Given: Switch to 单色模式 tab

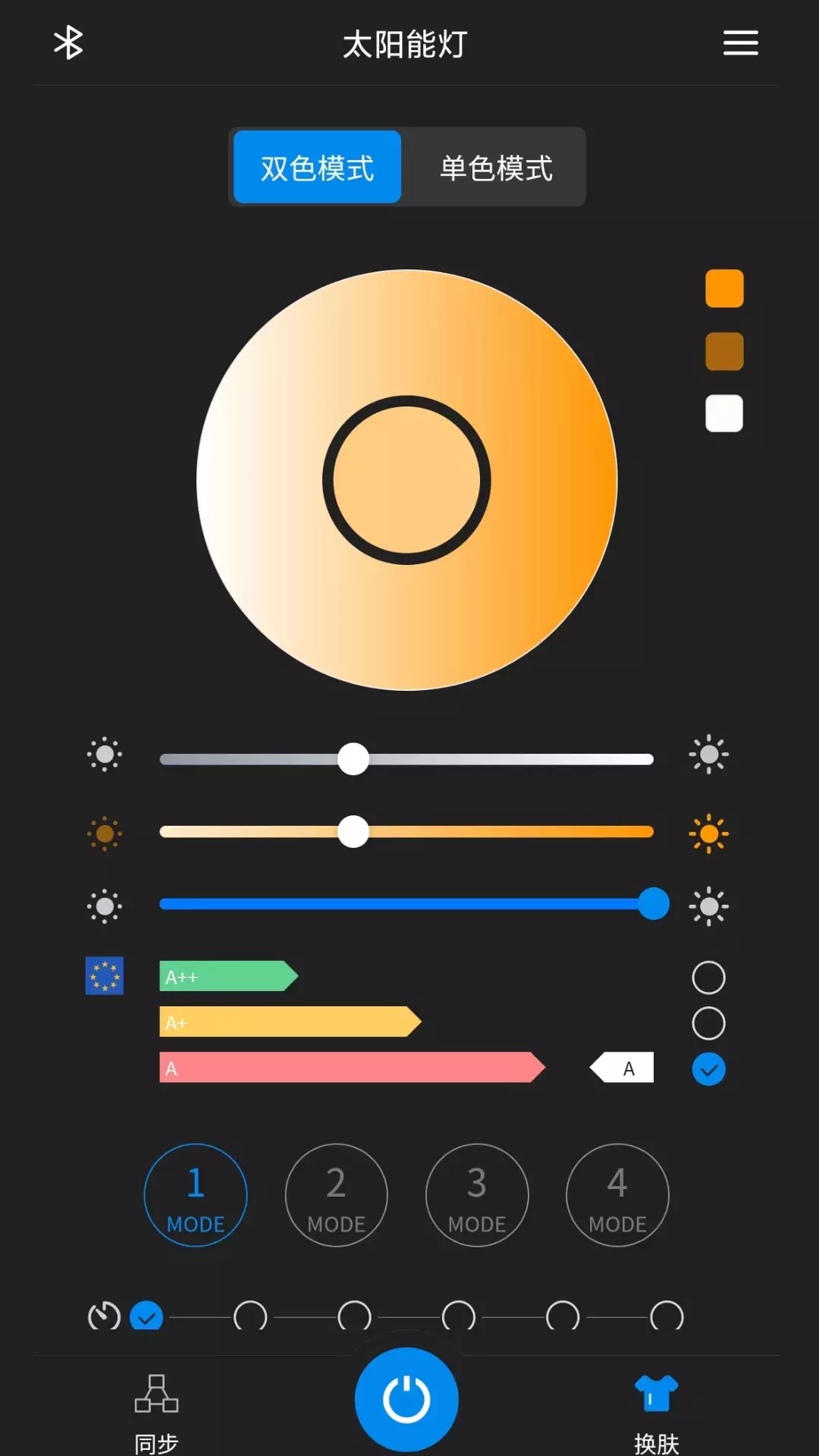Looking at the screenshot, I should coord(497,168).
